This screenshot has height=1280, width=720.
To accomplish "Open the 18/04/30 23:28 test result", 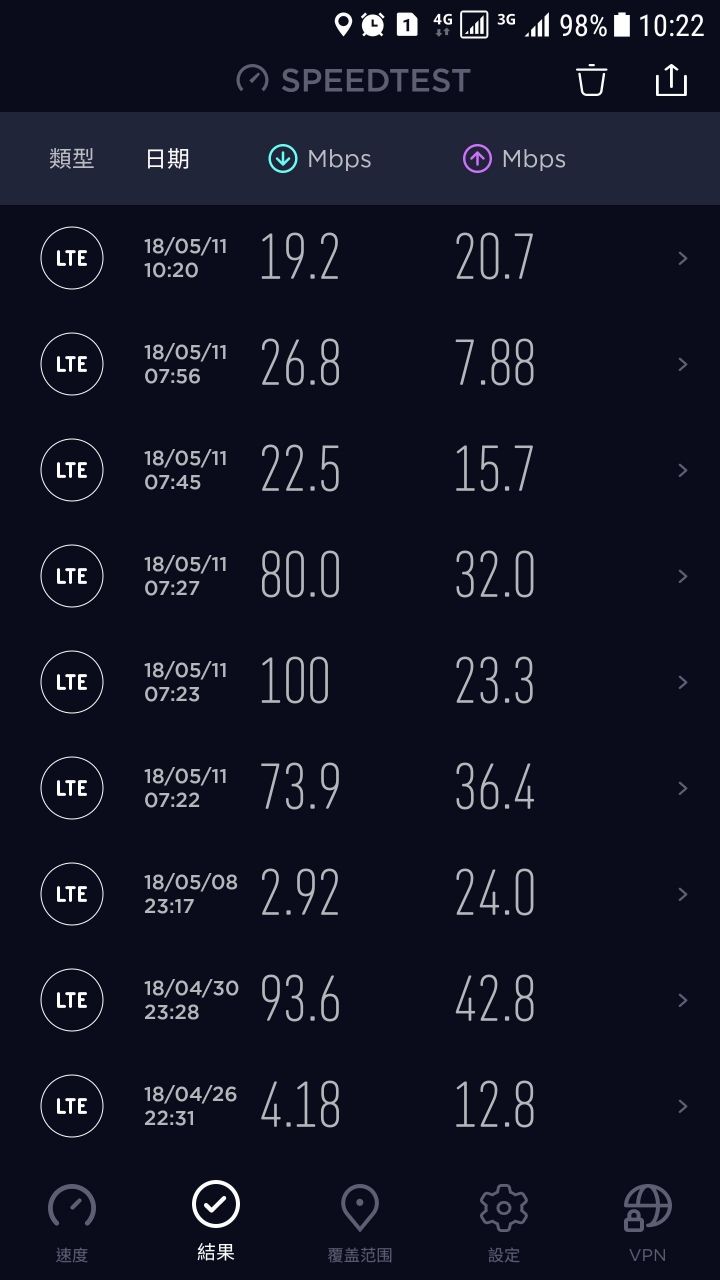I will pyautogui.click(x=360, y=1000).
